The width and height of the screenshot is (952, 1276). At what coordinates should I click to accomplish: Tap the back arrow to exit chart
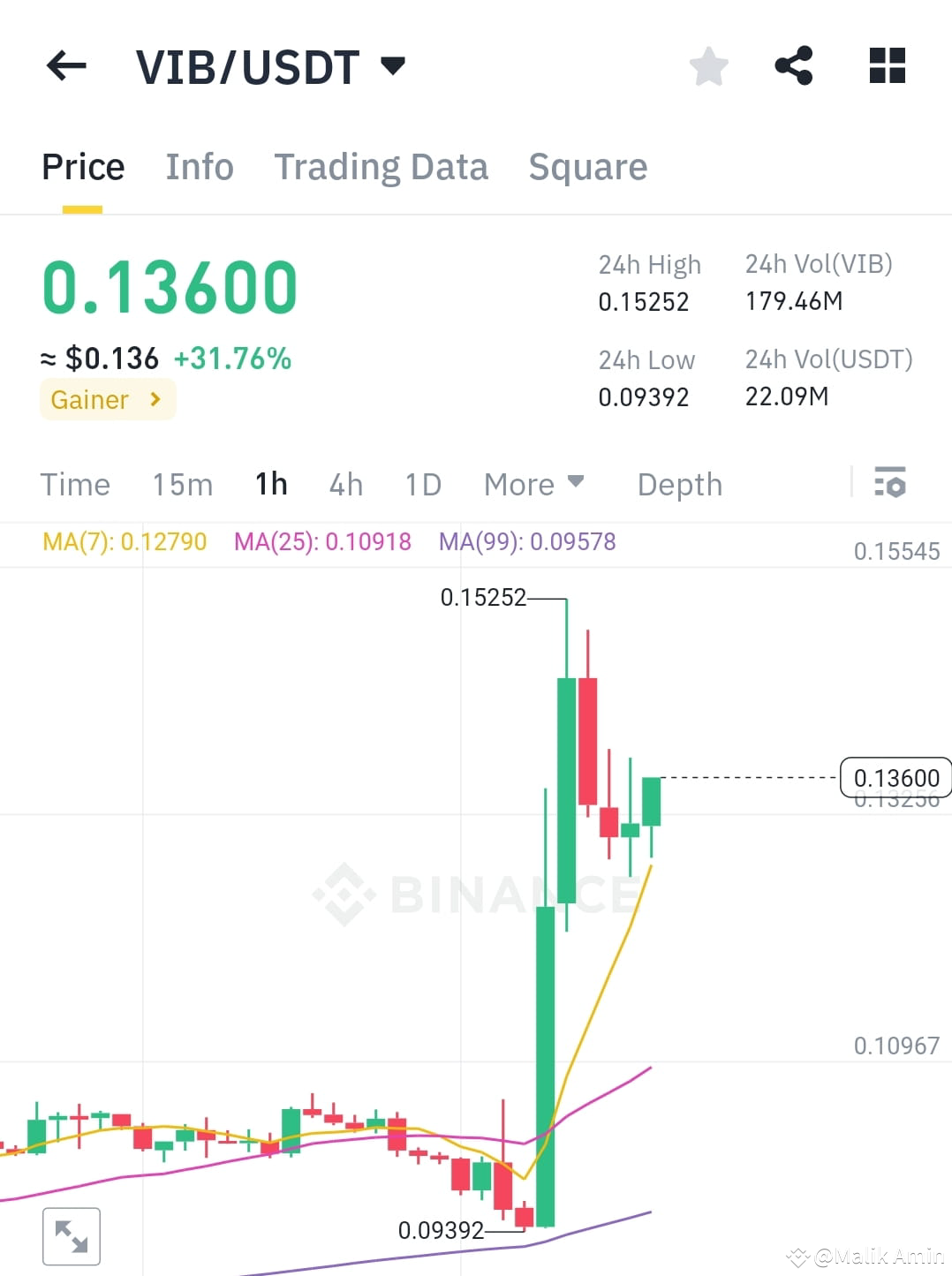coord(65,65)
